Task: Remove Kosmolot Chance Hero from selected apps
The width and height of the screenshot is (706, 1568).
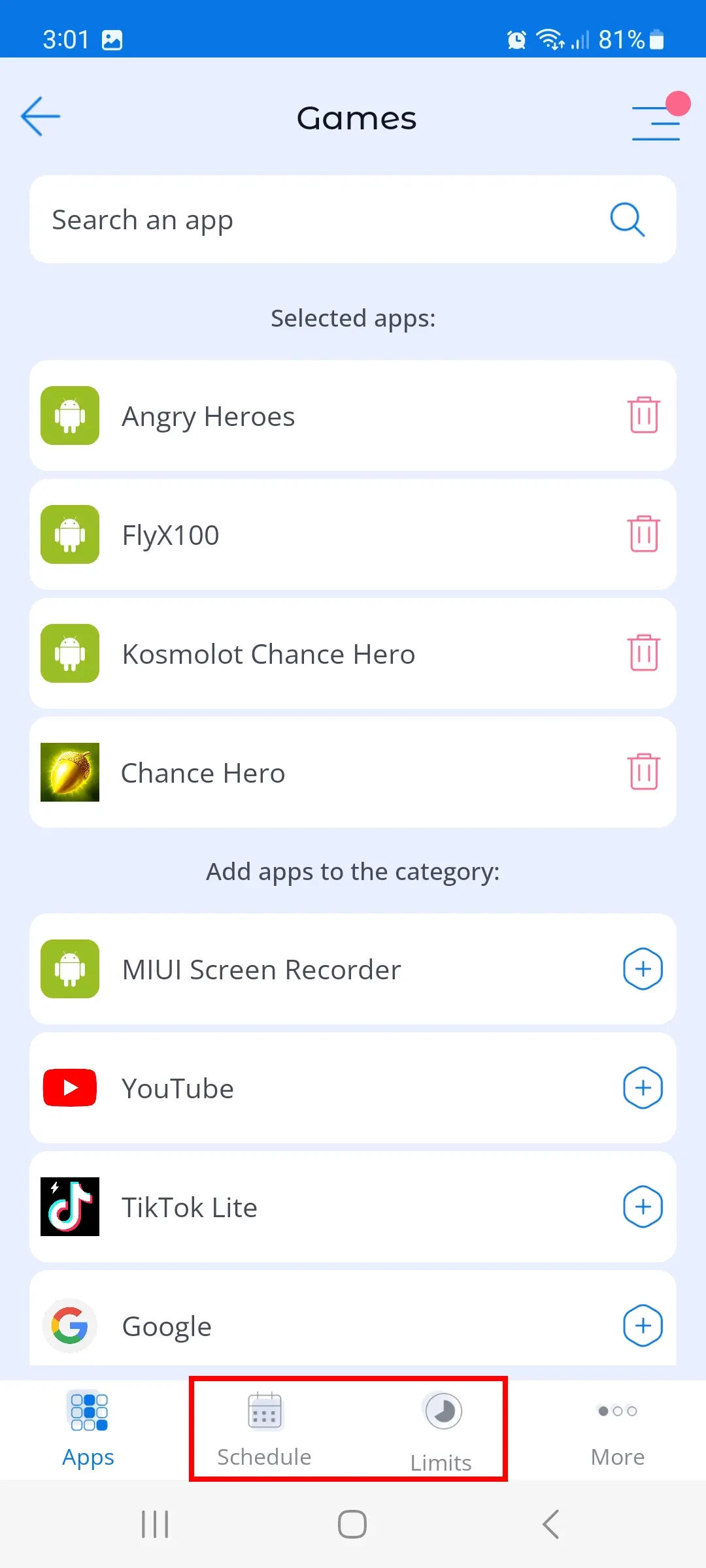Action: click(643, 653)
